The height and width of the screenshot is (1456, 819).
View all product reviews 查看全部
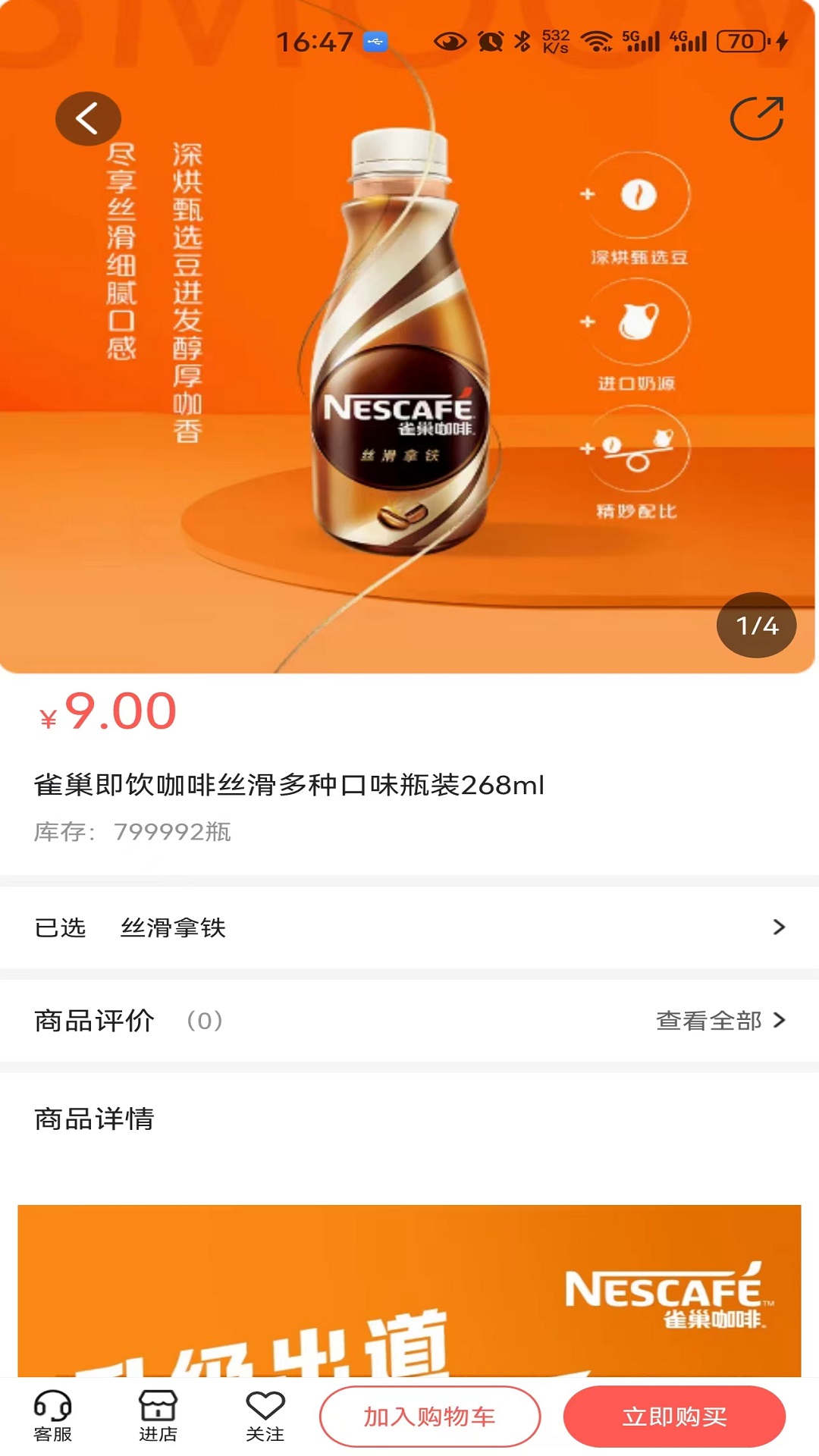(719, 1021)
